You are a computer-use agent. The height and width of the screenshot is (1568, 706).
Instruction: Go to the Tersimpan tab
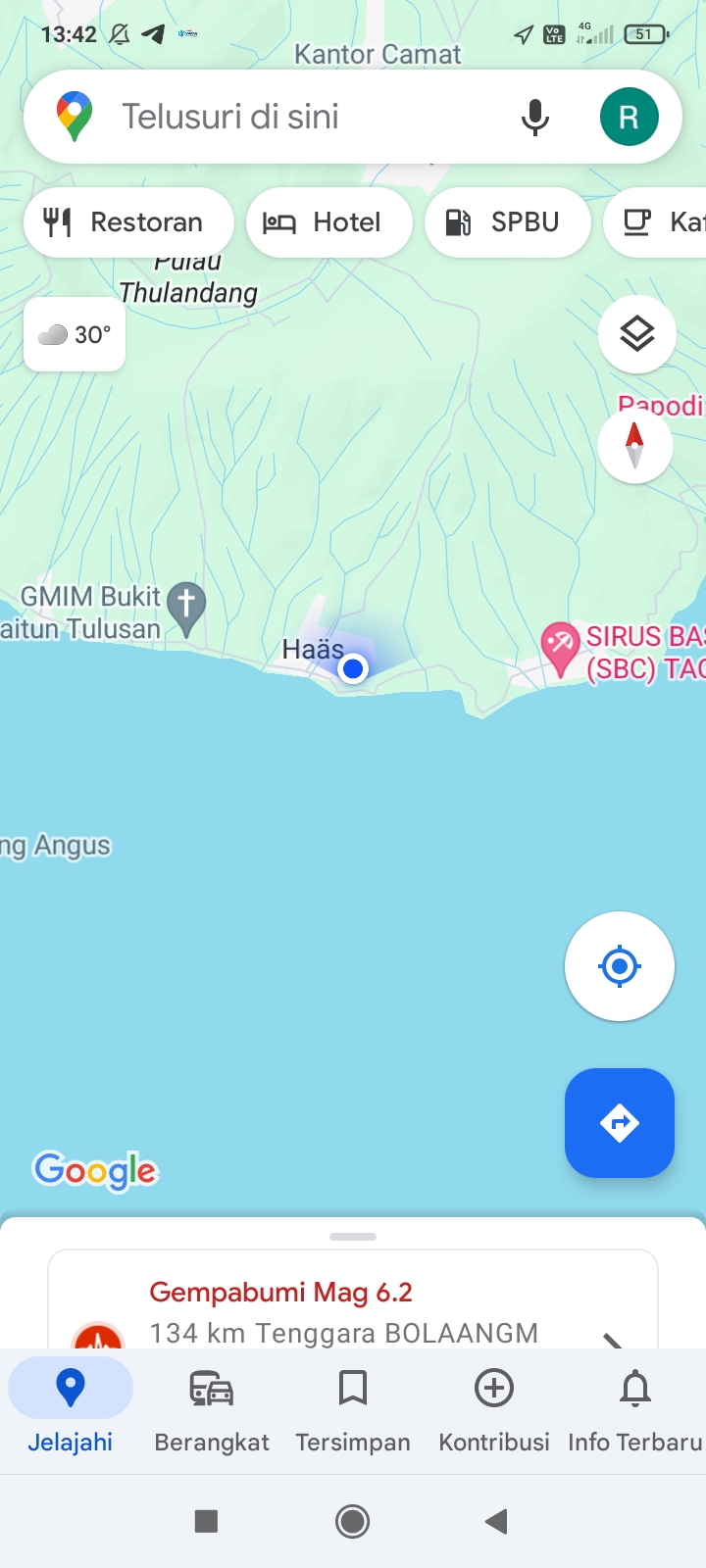[x=353, y=1411]
